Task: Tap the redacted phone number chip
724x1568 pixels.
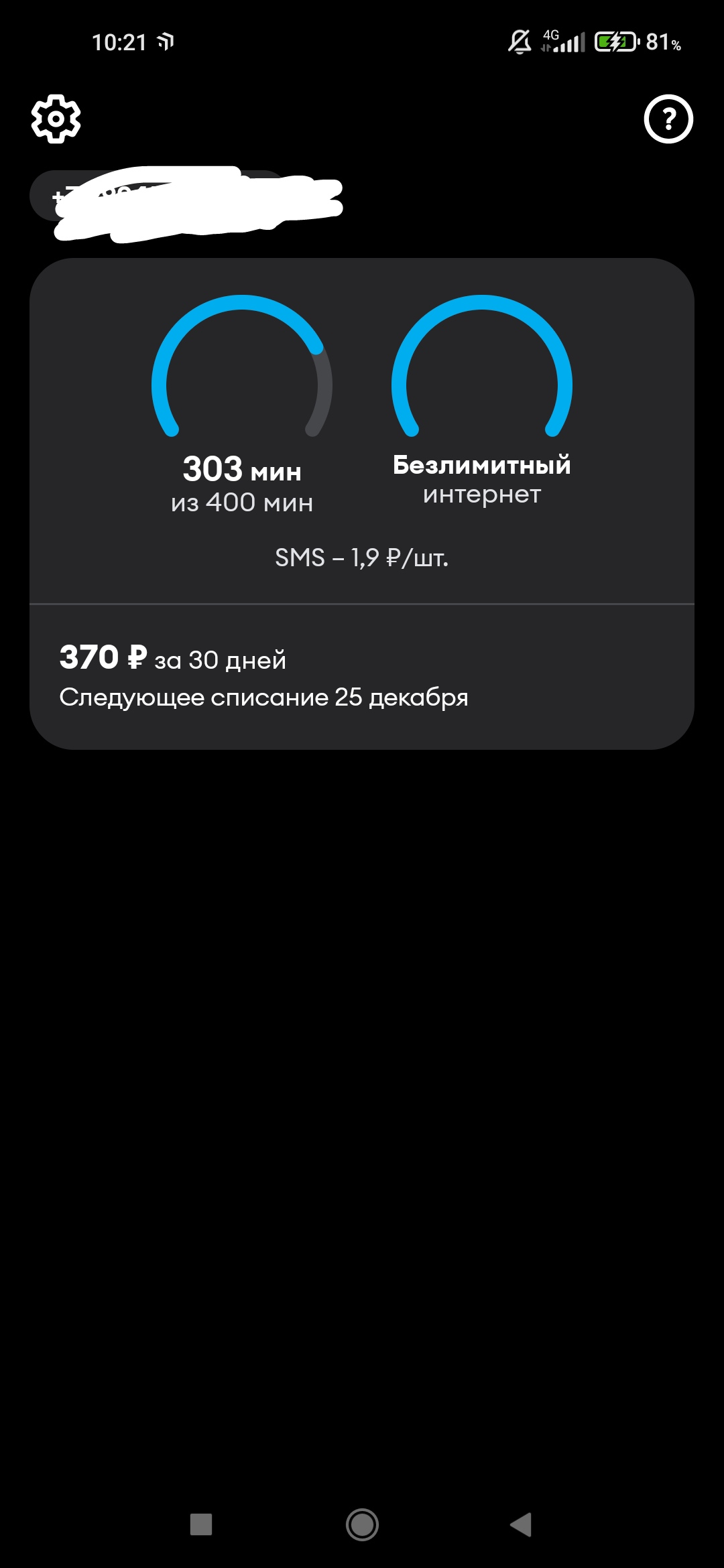Action: click(x=159, y=196)
